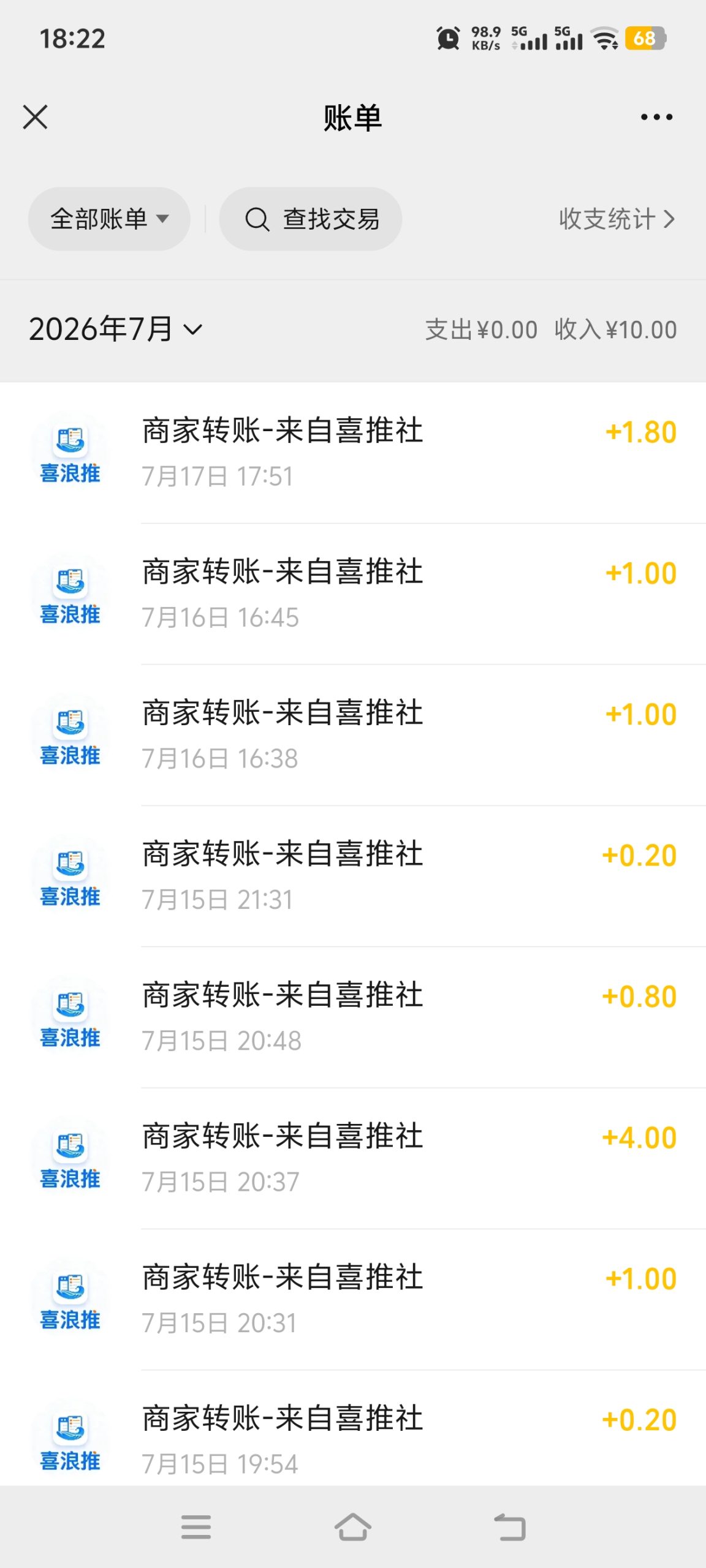Tap 查找交易 to search transactions

click(x=311, y=219)
